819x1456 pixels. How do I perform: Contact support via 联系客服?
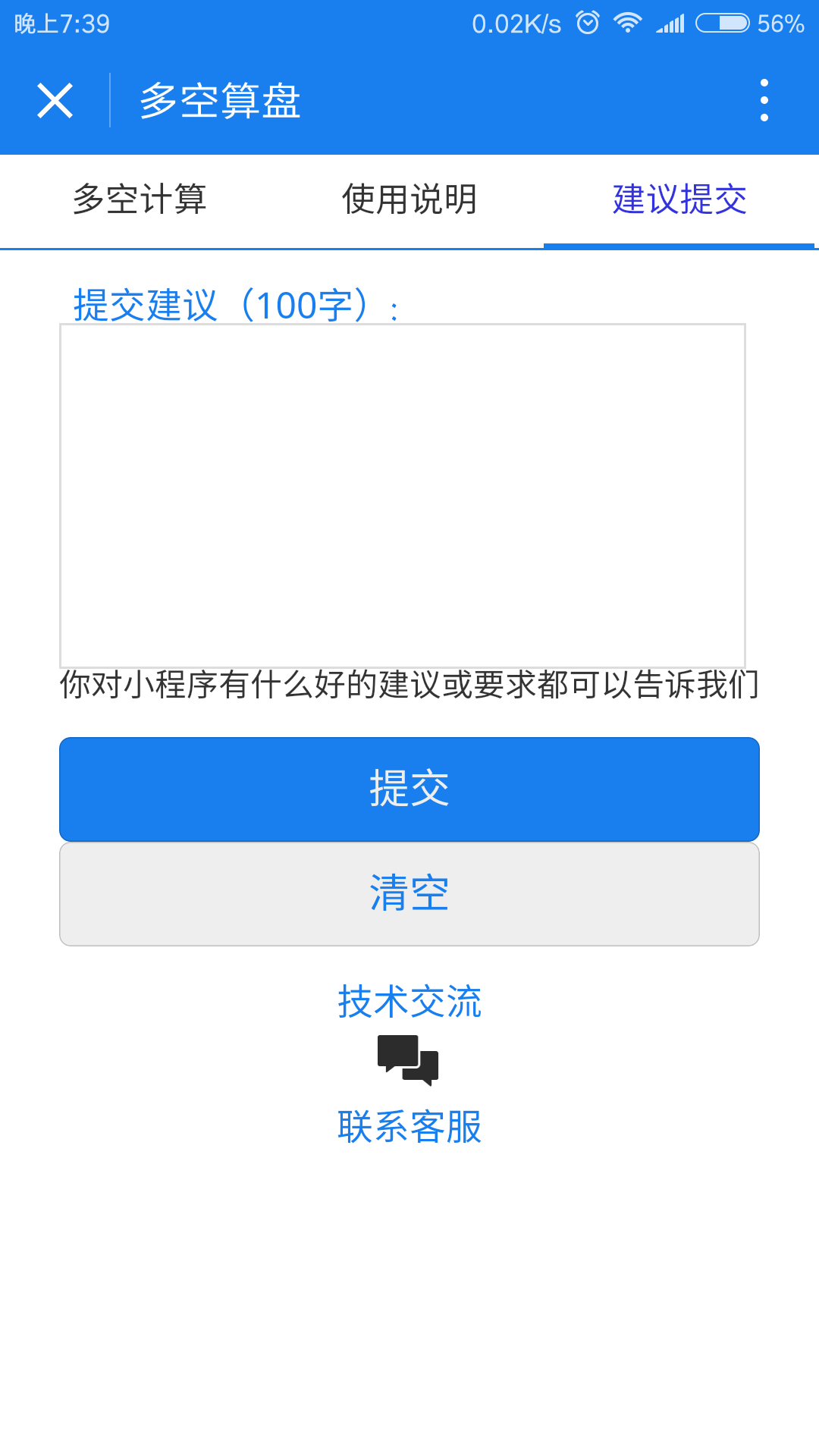point(409,1127)
